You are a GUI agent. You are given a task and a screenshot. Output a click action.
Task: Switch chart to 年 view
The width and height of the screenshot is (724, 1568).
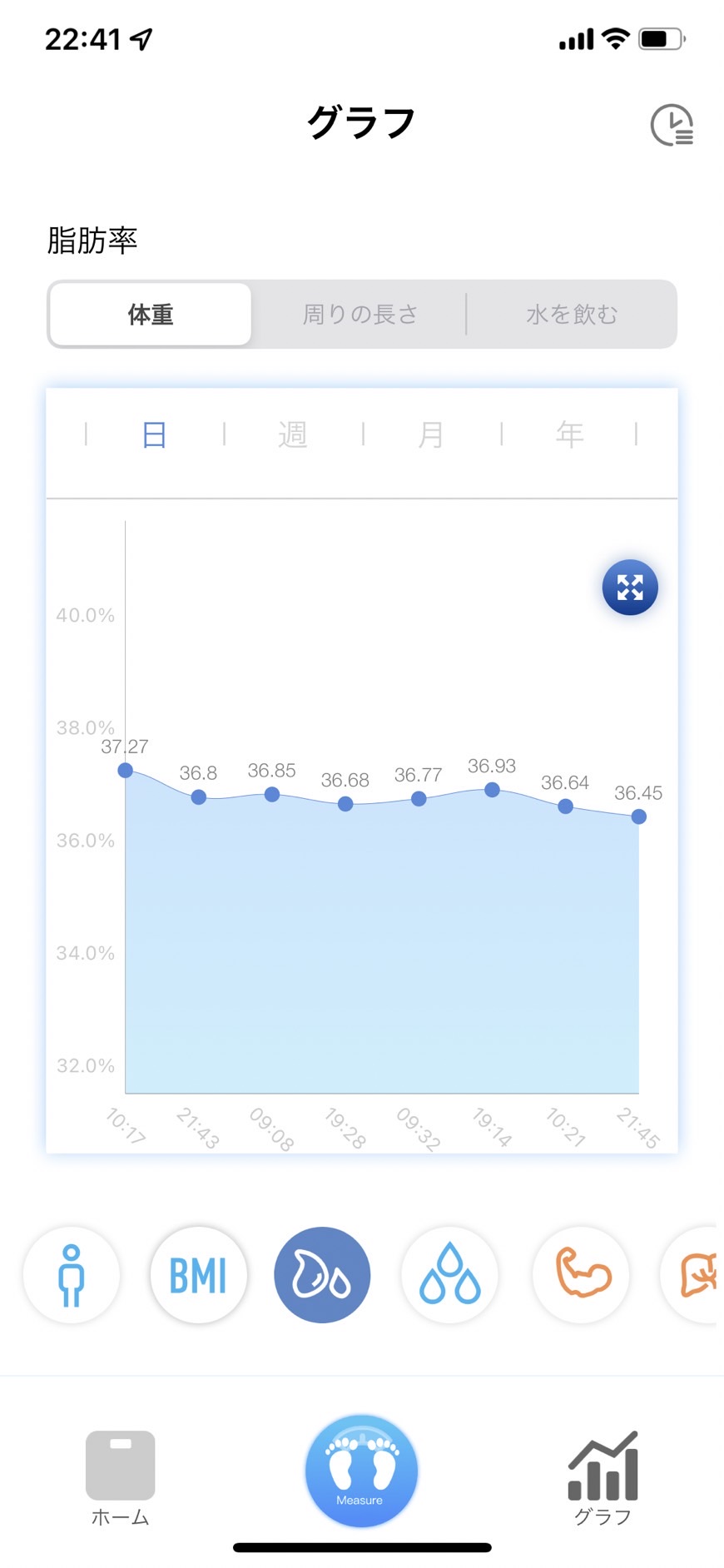570,434
